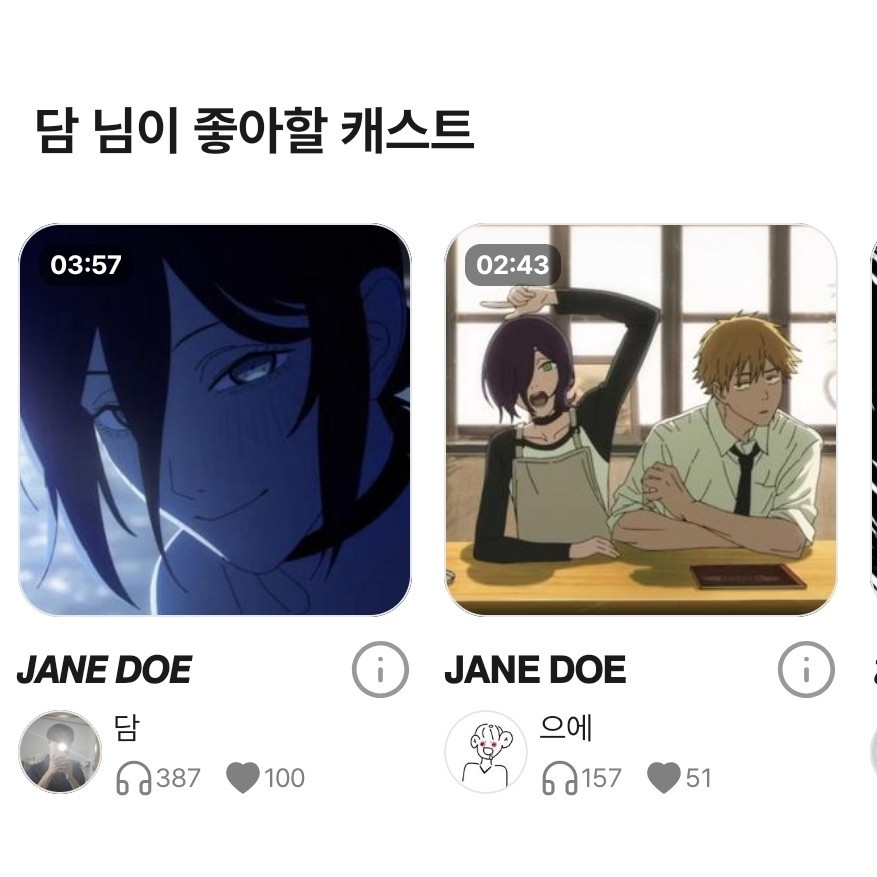Play the 02:43 JANE DOE cast
Viewport: 877px width, 877px height.
(640, 420)
